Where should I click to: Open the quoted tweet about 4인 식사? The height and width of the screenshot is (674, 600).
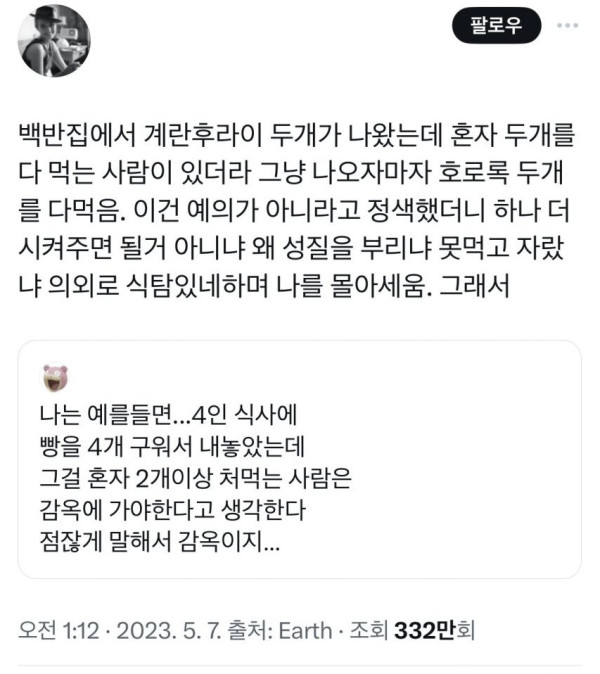[300, 460]
